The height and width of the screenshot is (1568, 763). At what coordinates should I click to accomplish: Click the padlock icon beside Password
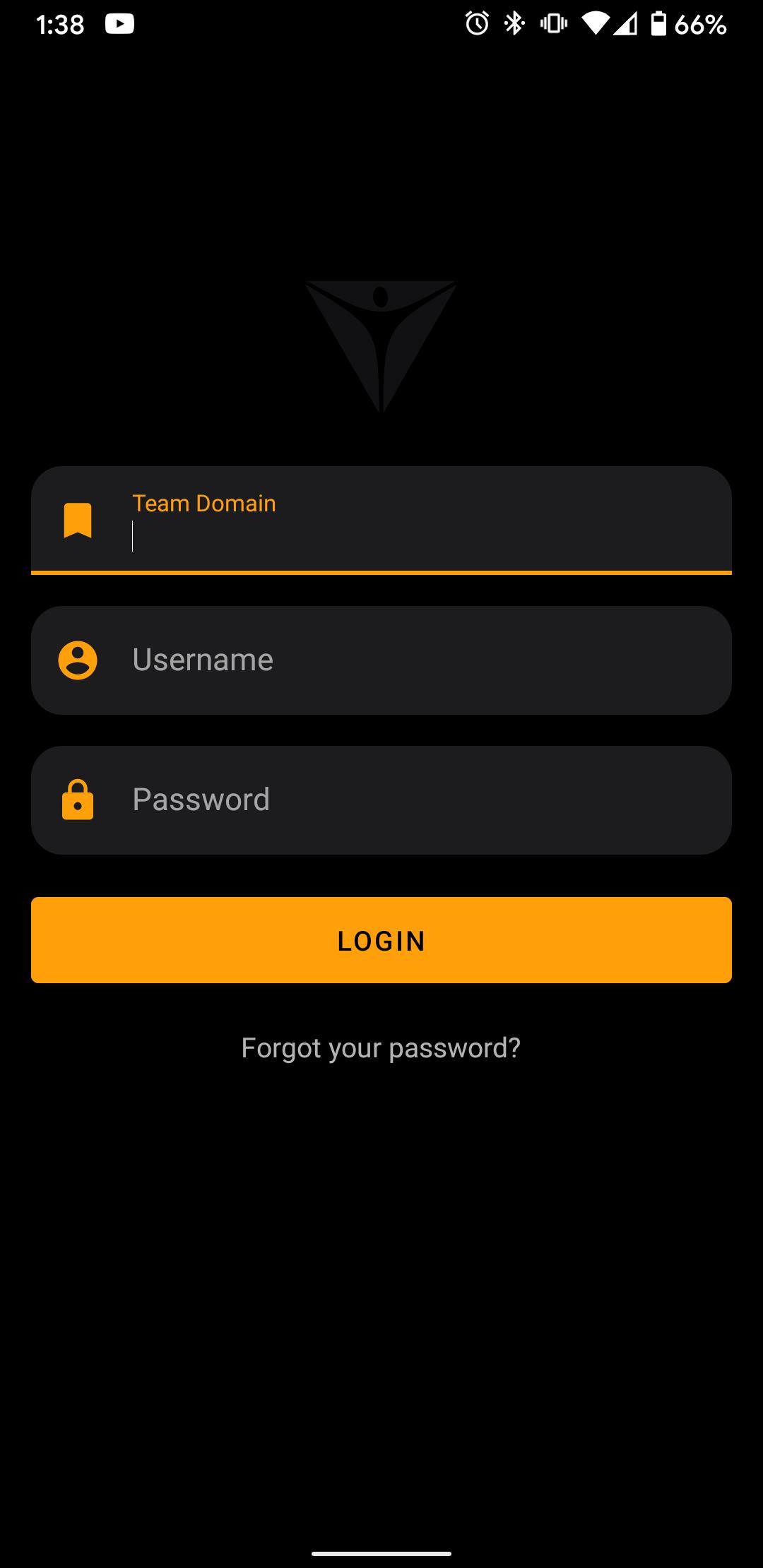click(78, 799)
